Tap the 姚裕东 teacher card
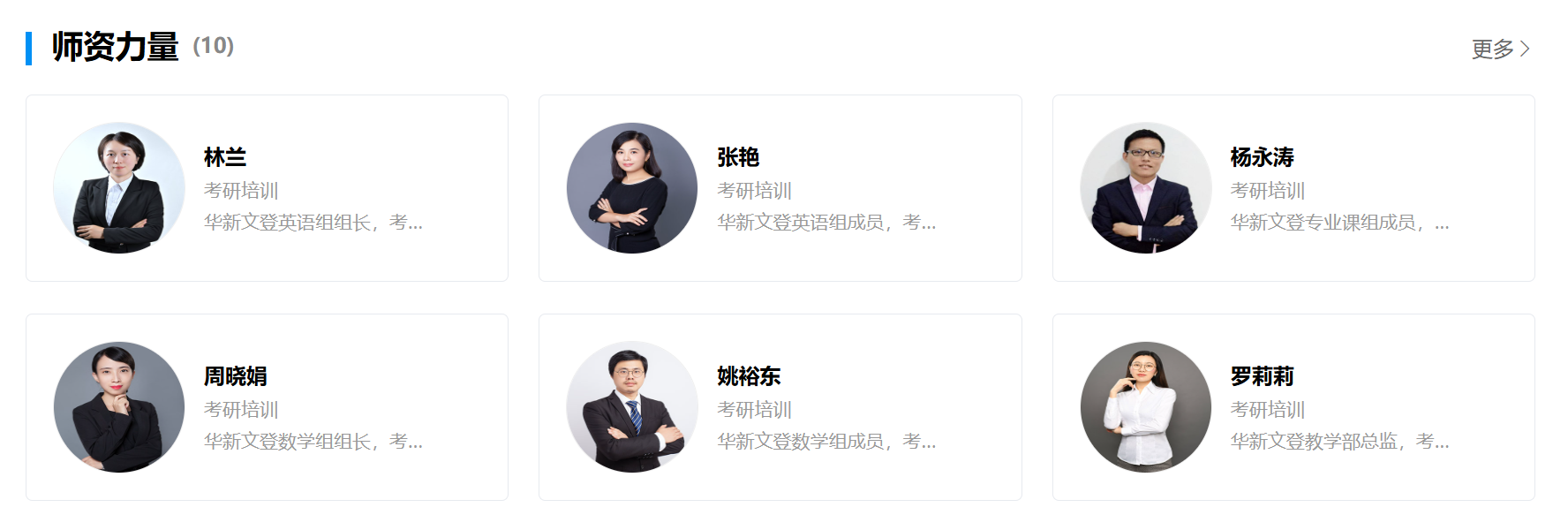The width and height of the screenshot is (1568, 530). pos(780,407)
